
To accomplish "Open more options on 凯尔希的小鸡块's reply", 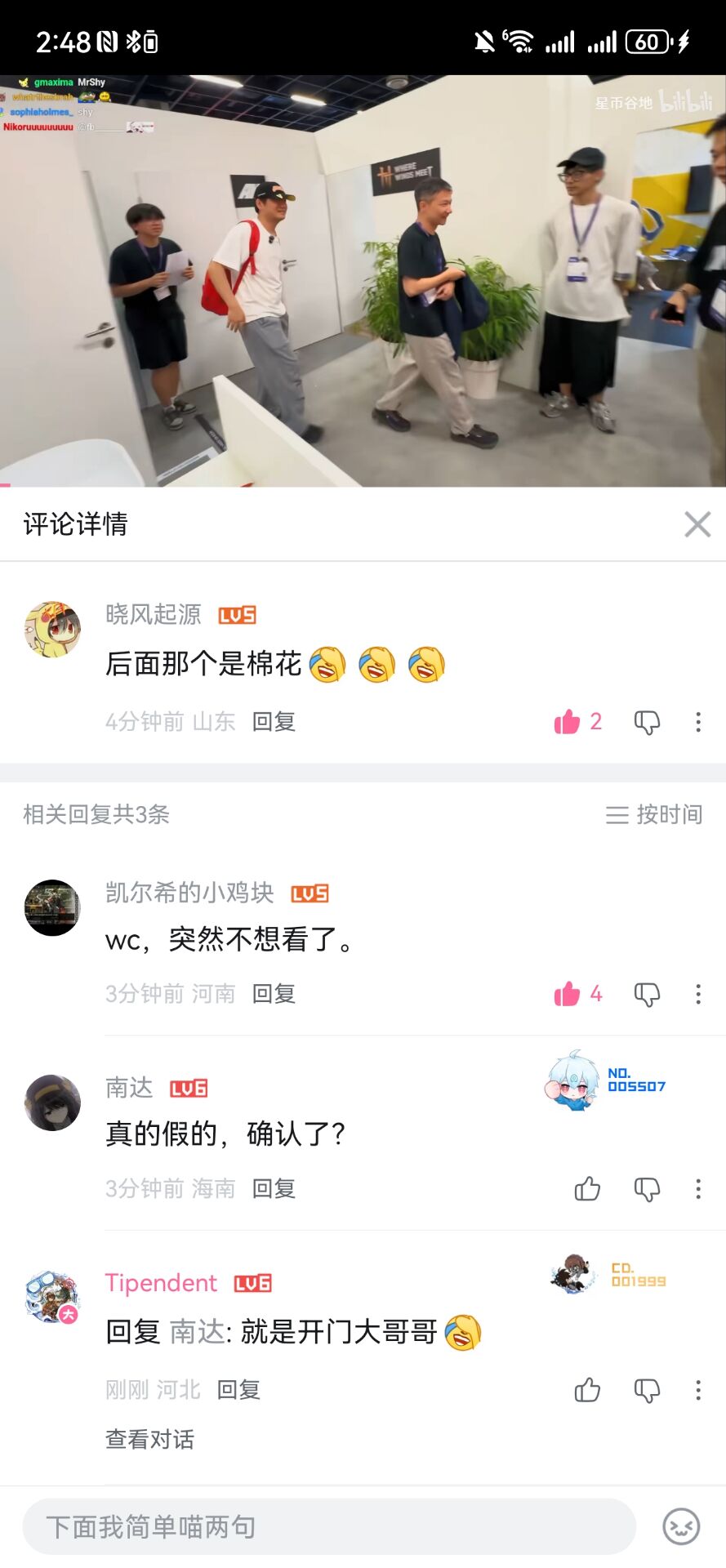I will coord(698,994).
